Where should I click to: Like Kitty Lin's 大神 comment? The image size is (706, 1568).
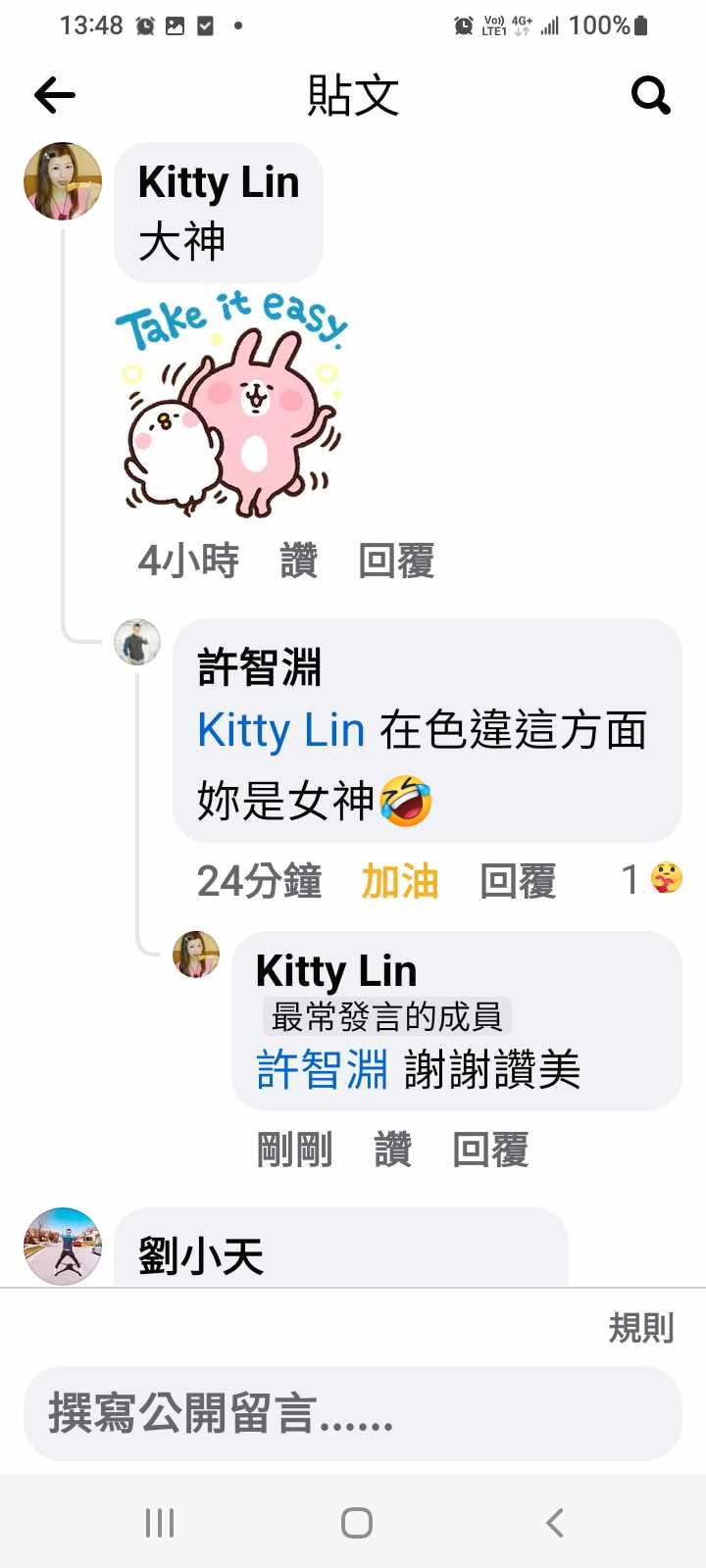(299, 562)
